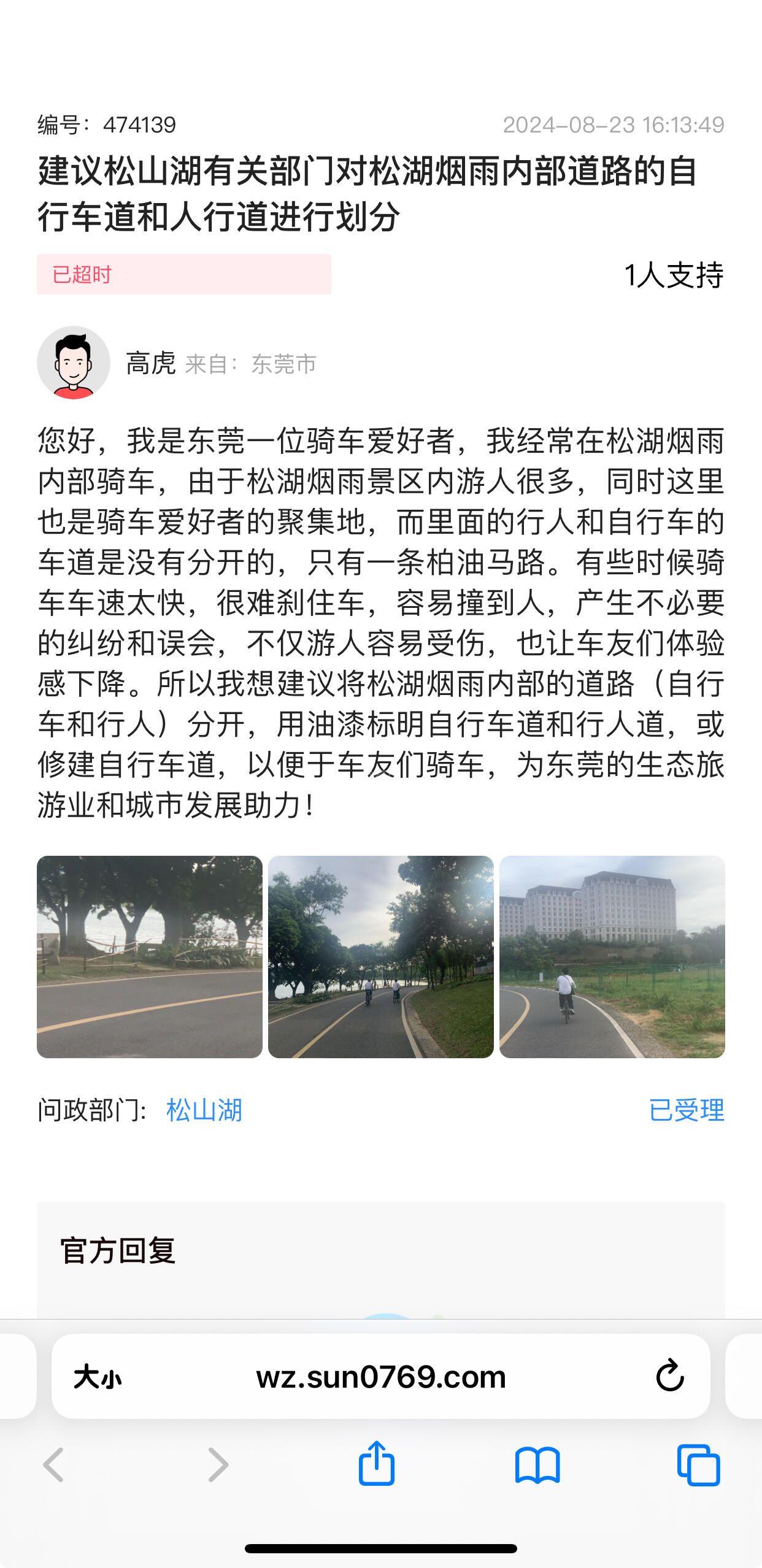Viewport: 762px width, 1568px height.
Task: Open poster 高虎's avatar
Action: [x=74, y=363]
